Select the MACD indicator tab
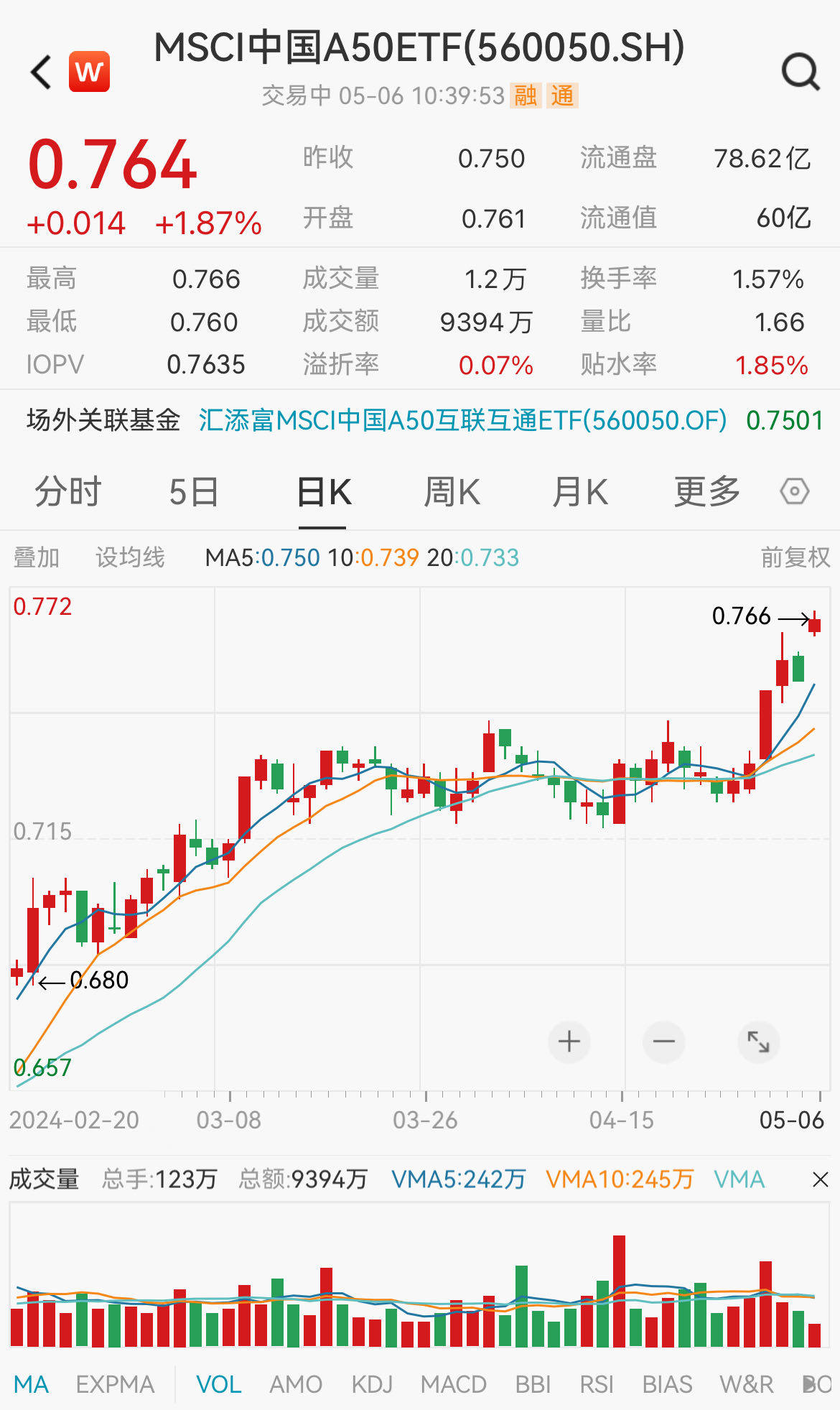 click(x=454, y=1383)
